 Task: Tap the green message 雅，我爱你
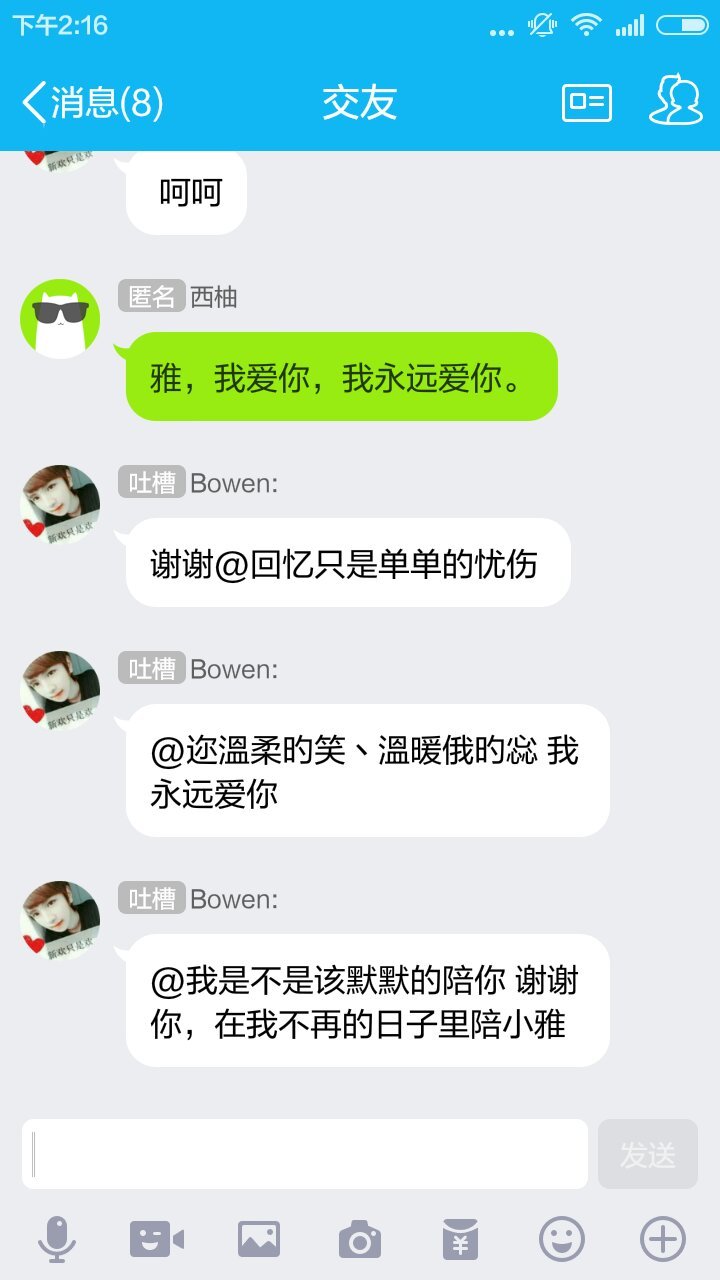pyautogui.click(x=340, y=377)
